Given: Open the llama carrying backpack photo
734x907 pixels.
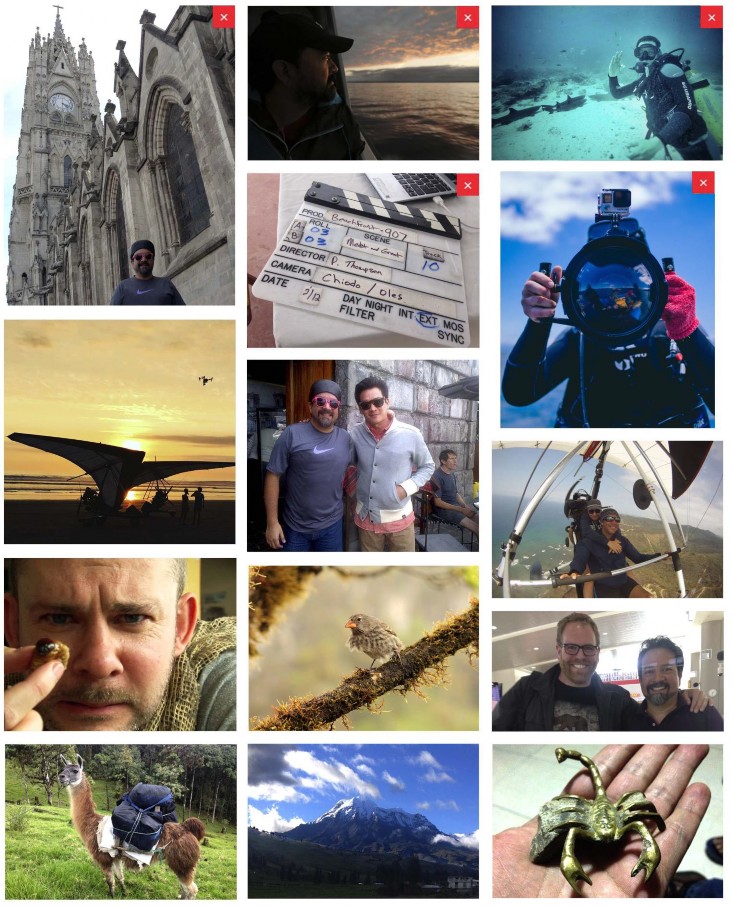Looking at the screenshot, I should [120, 820].
